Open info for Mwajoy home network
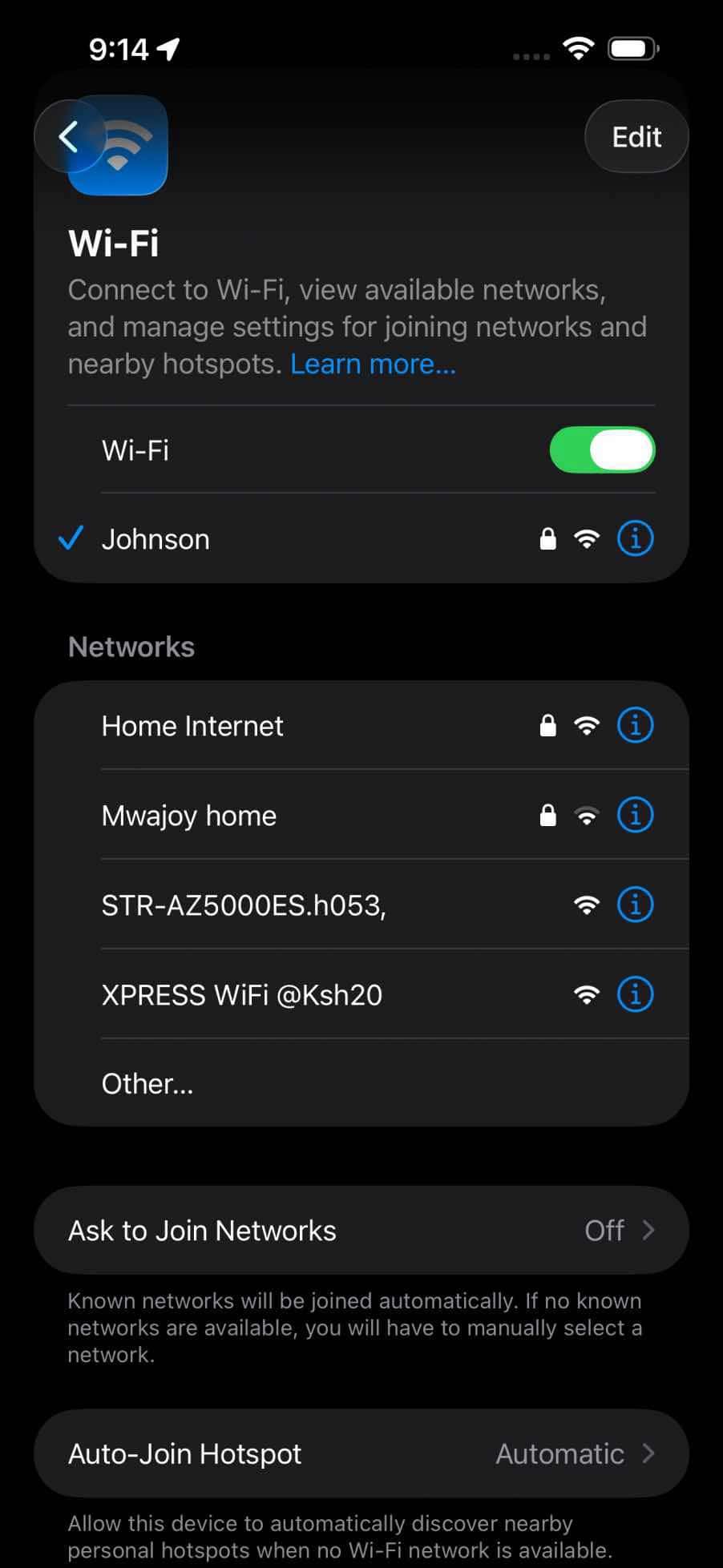This screenshot has height=1568, width=723. [634, 815]
